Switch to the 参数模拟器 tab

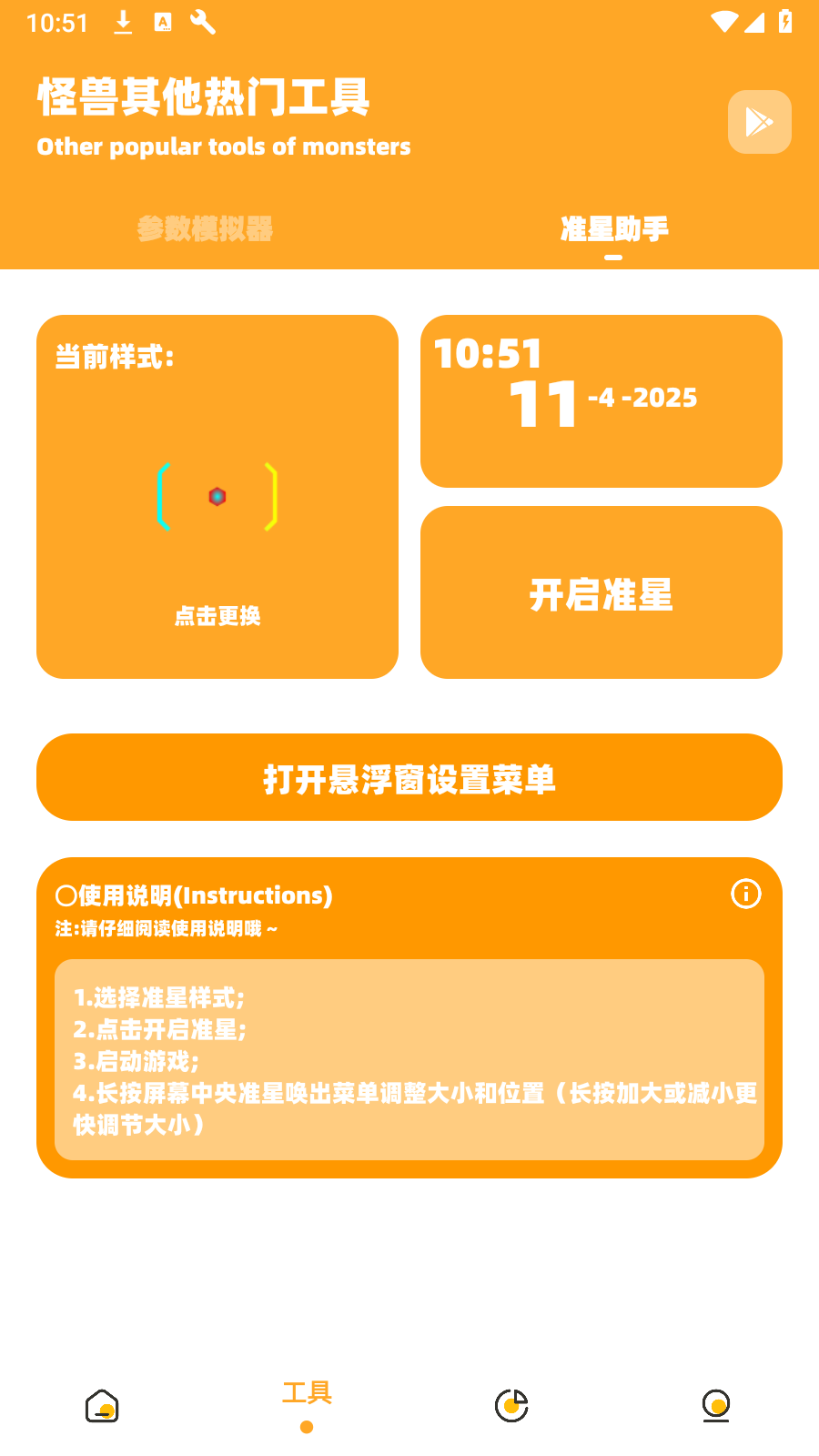tap(205, 228)
